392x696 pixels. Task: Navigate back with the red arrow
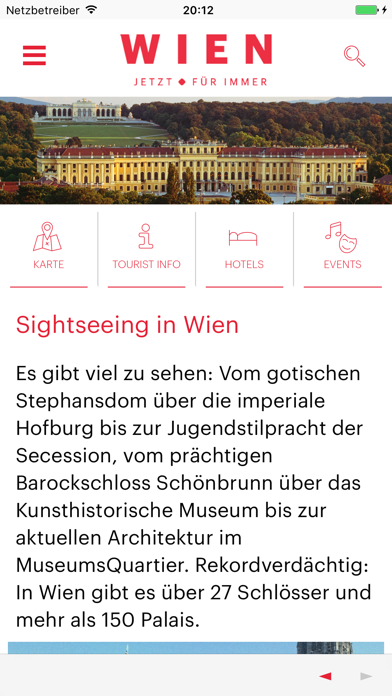pyautogui.click(x=325, y=676)
